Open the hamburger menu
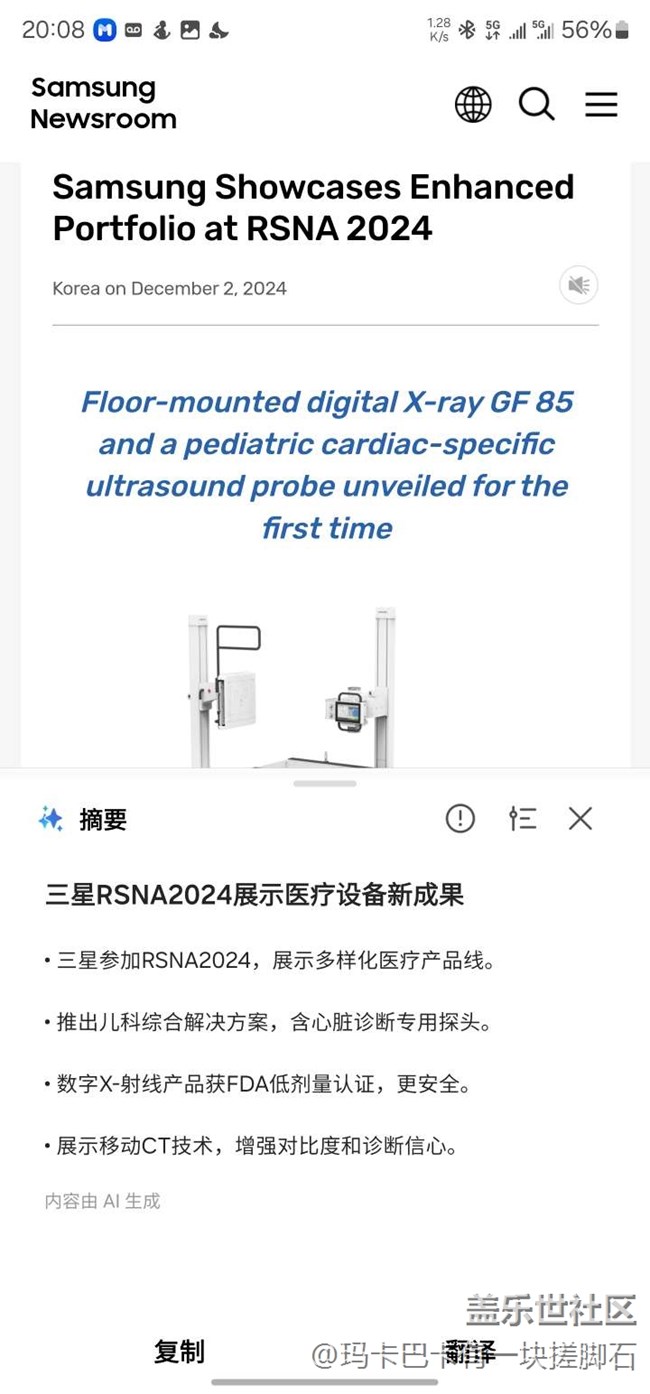650x1394 pixels. pos(601,104)
